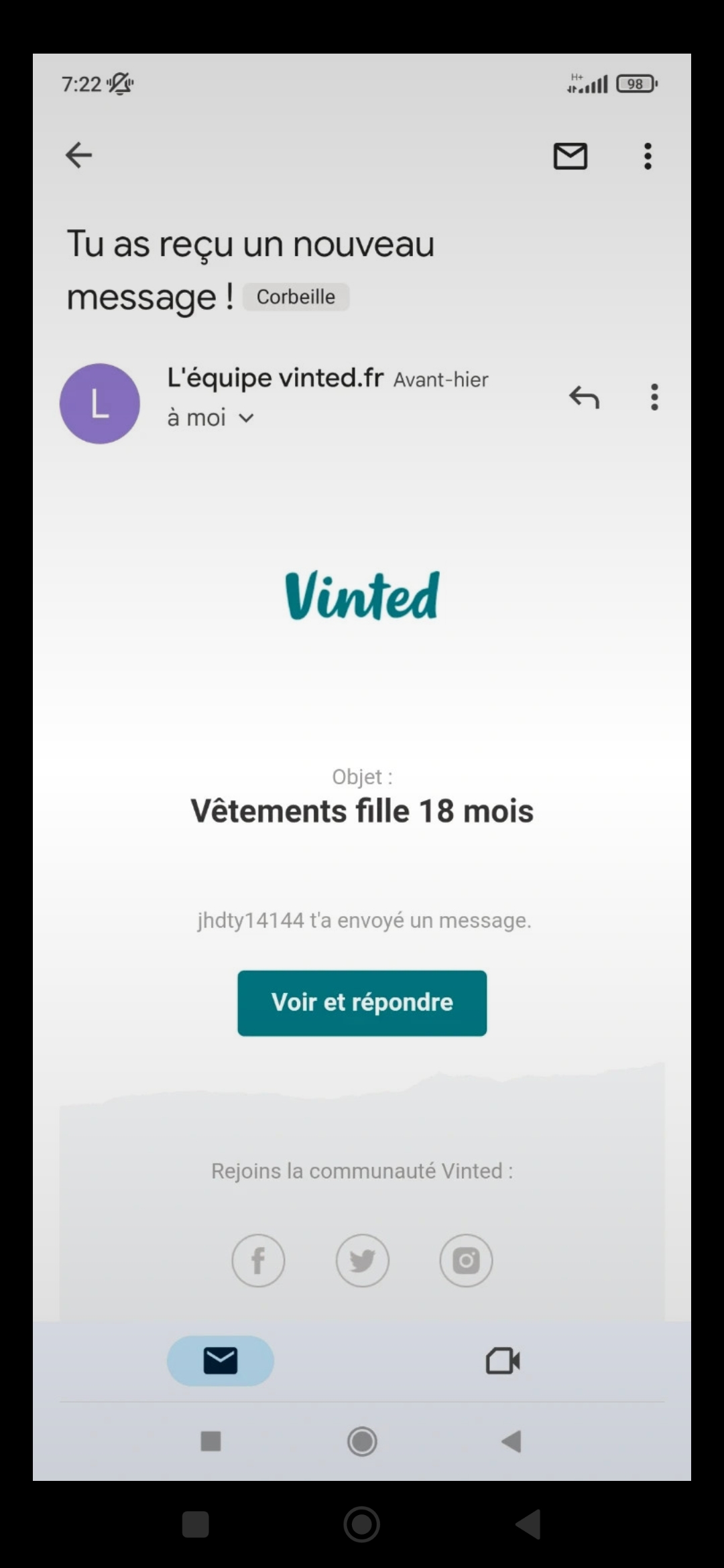This screenshot has height=1568, width=724.
Task: Mark this email as unread
Action: 570,156
